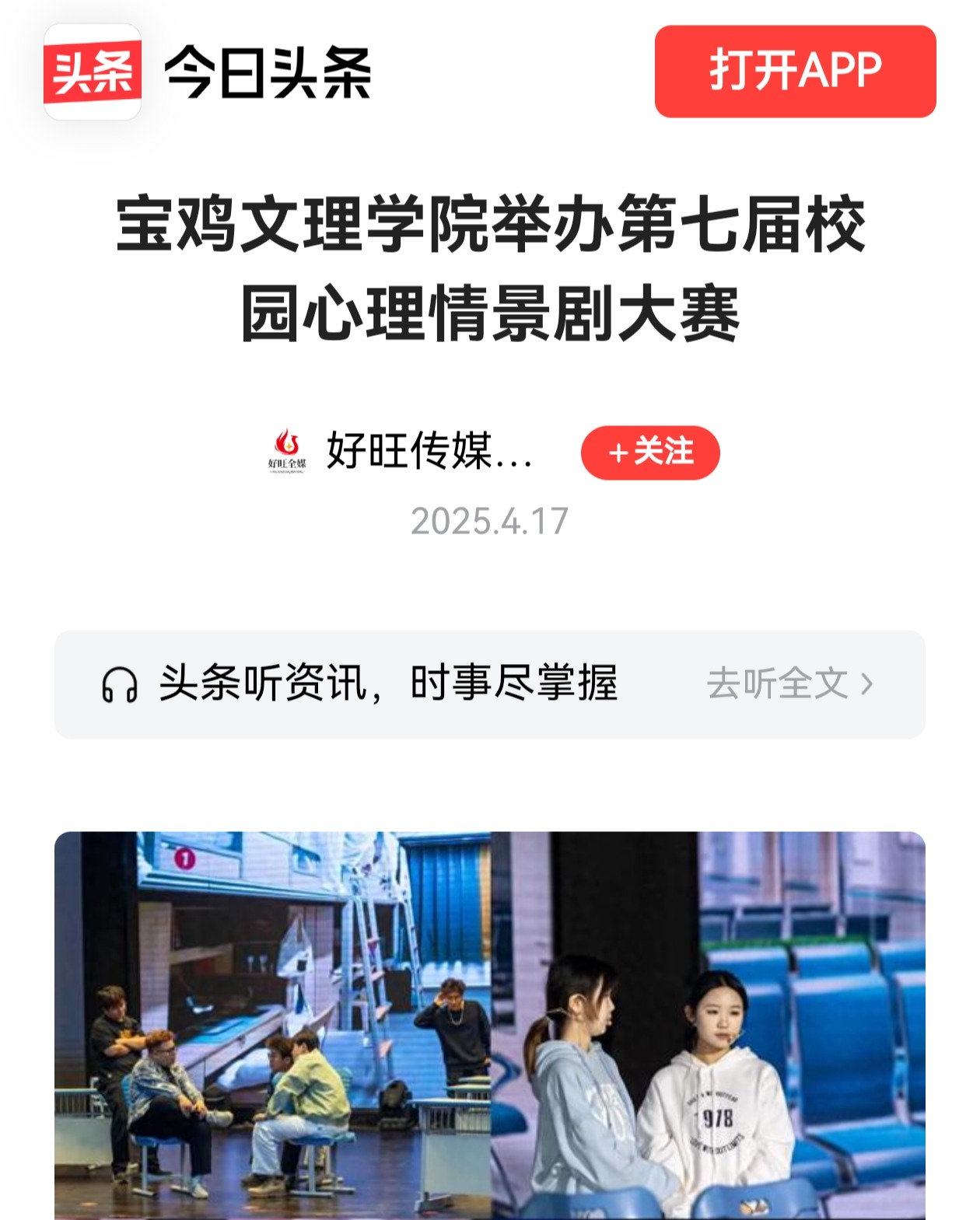The image size is (980, 1220).
Task: Open the article's stage photo
Action: pos(489,1025)
